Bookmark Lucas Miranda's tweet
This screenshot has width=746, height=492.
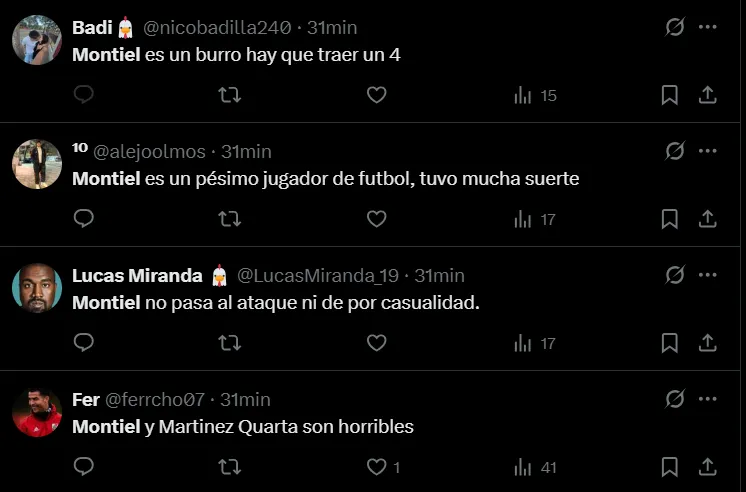pos(670,343)
